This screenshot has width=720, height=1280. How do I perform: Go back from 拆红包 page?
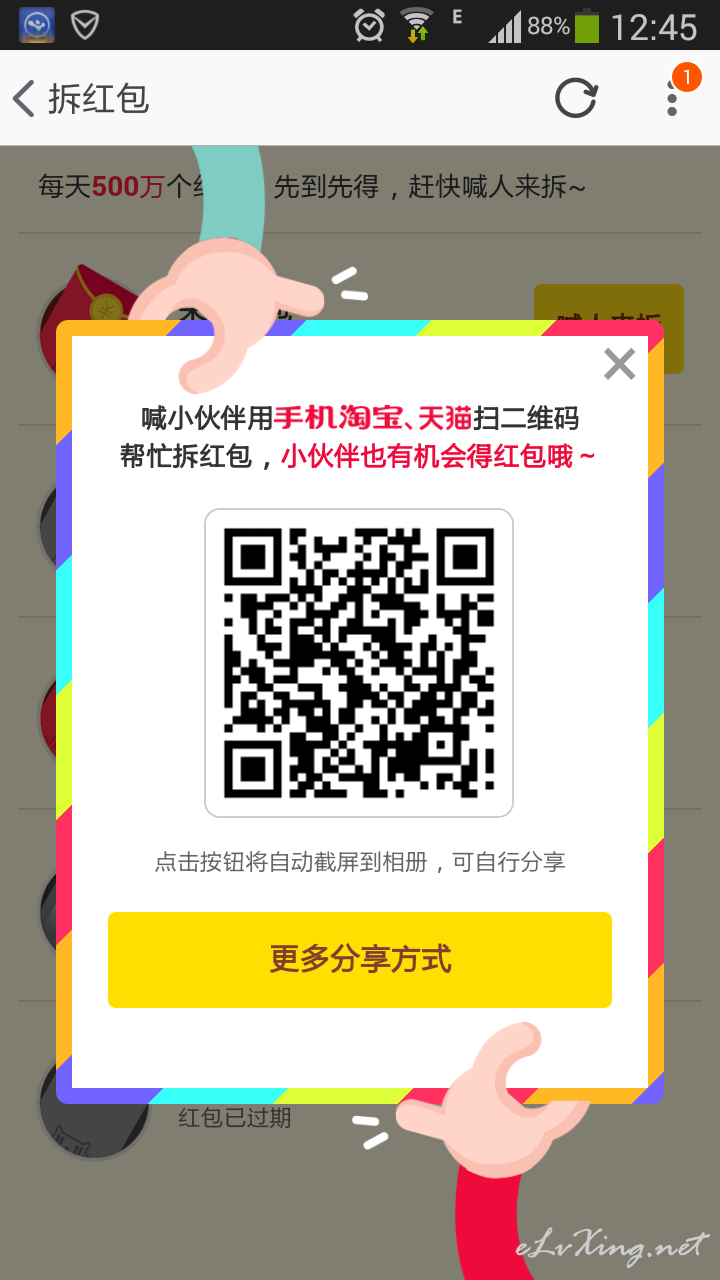tap(24, 98)
